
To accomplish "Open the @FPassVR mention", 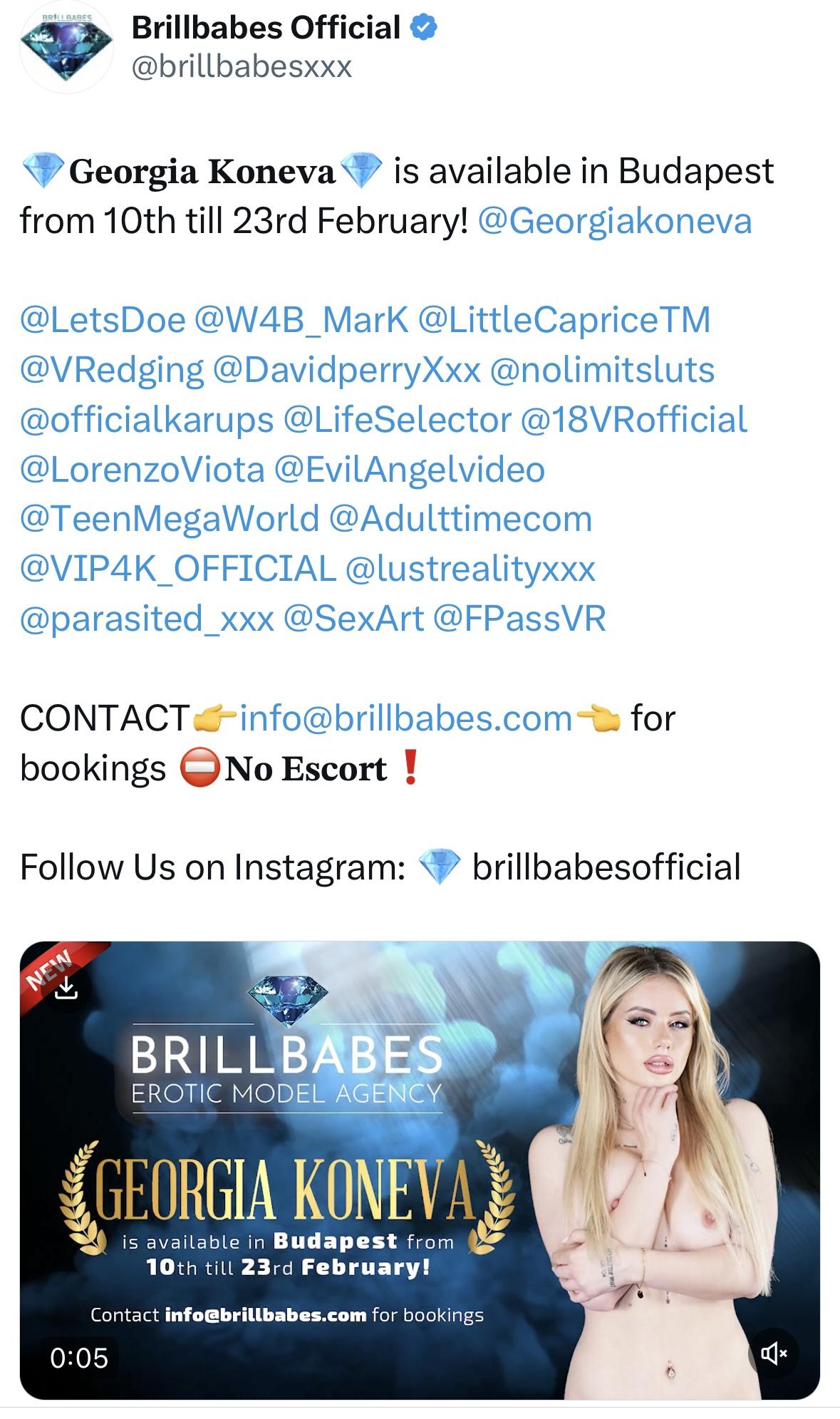I will [x=519, y=619].
